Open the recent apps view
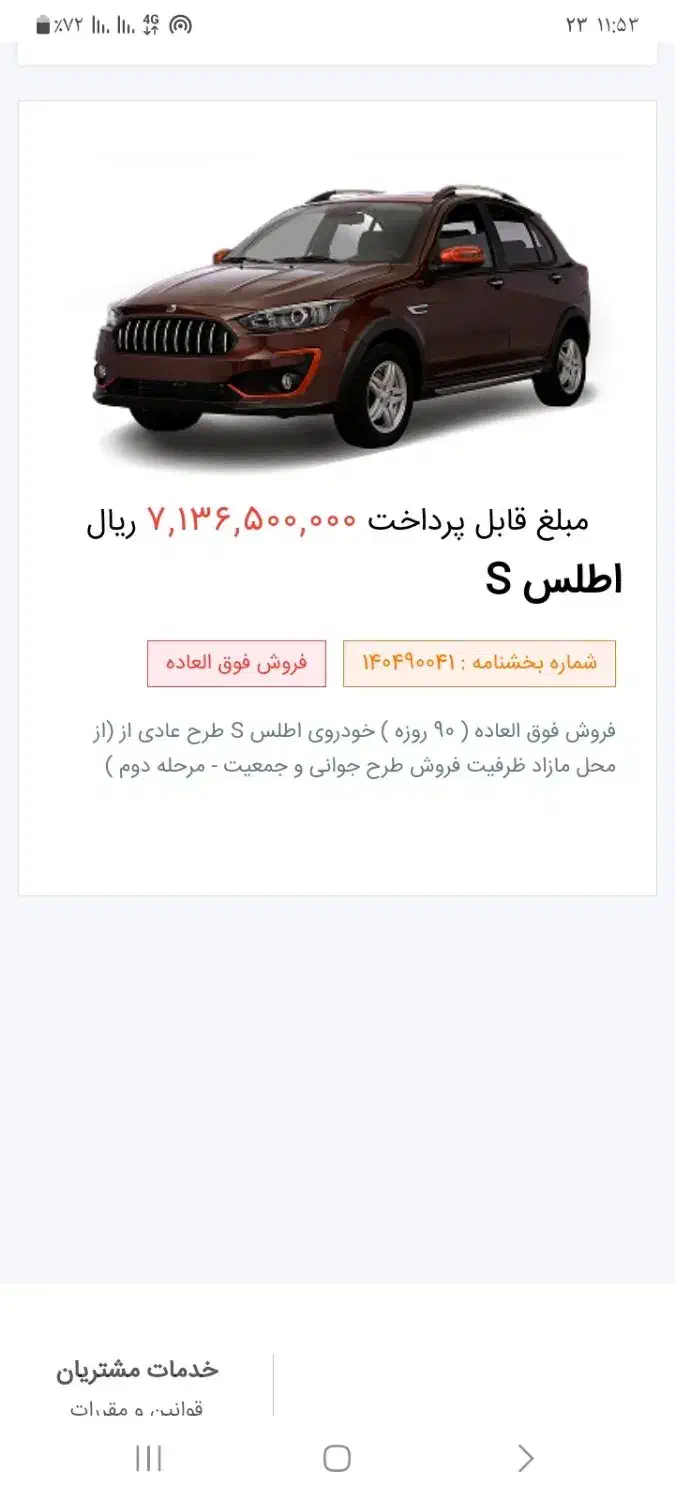The image size is (675, 1500). click(x=148, y=1459)
